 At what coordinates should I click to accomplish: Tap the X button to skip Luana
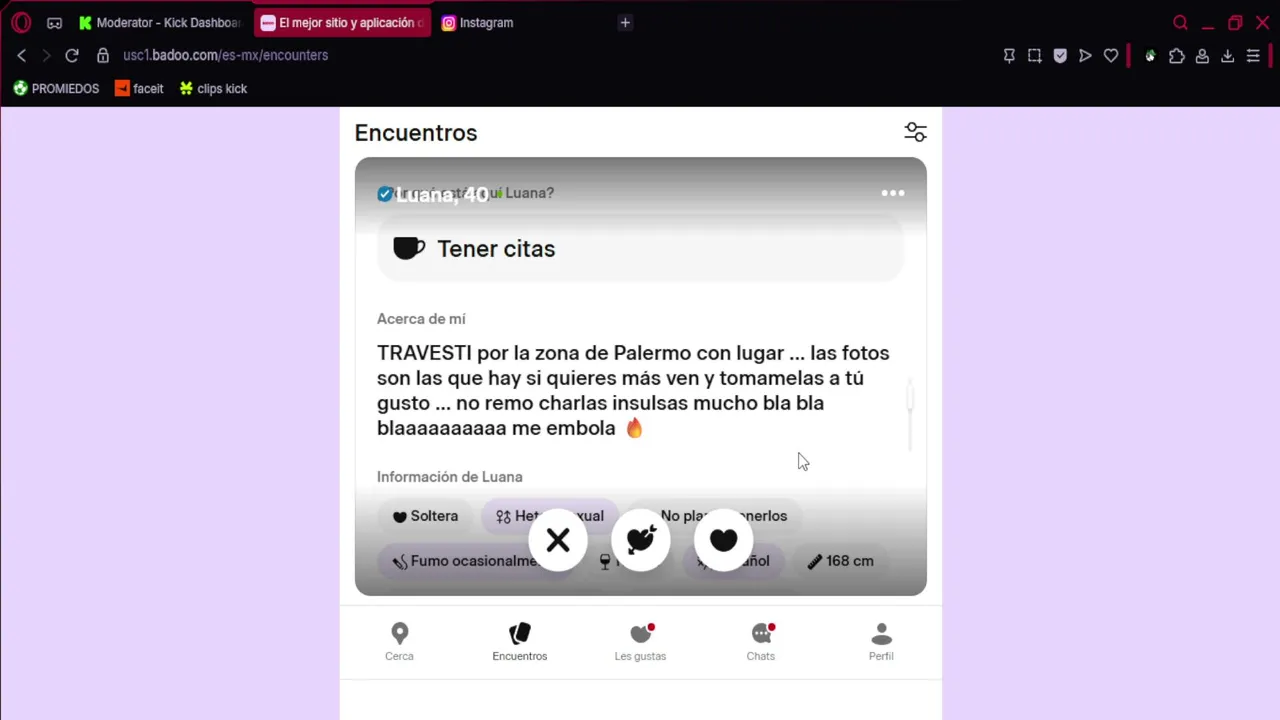click(558, 540)
